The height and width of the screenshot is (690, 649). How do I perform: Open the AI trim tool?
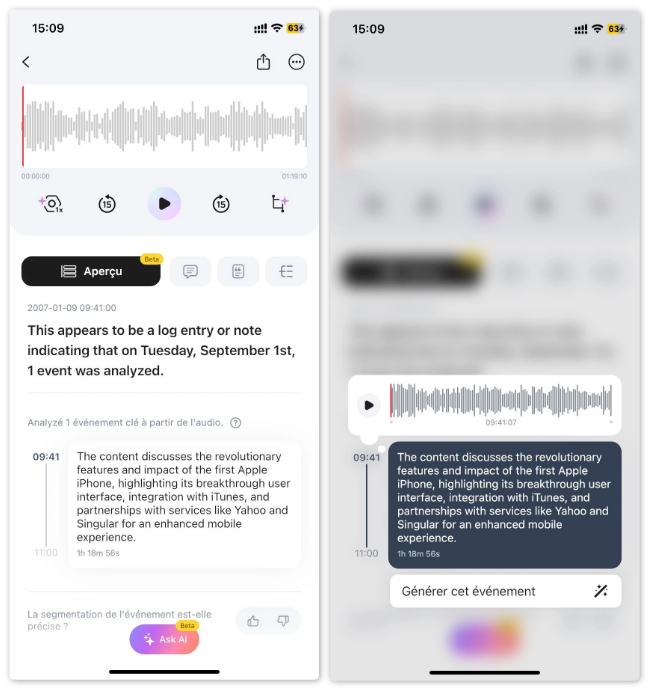(279, 204)
